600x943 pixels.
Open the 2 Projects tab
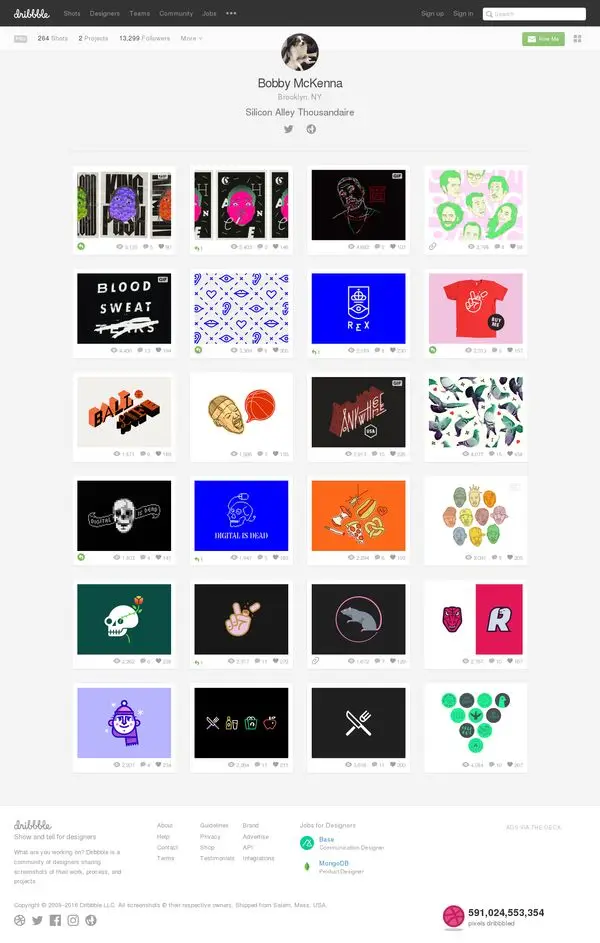pyautogui.click(x=93, y=38)
